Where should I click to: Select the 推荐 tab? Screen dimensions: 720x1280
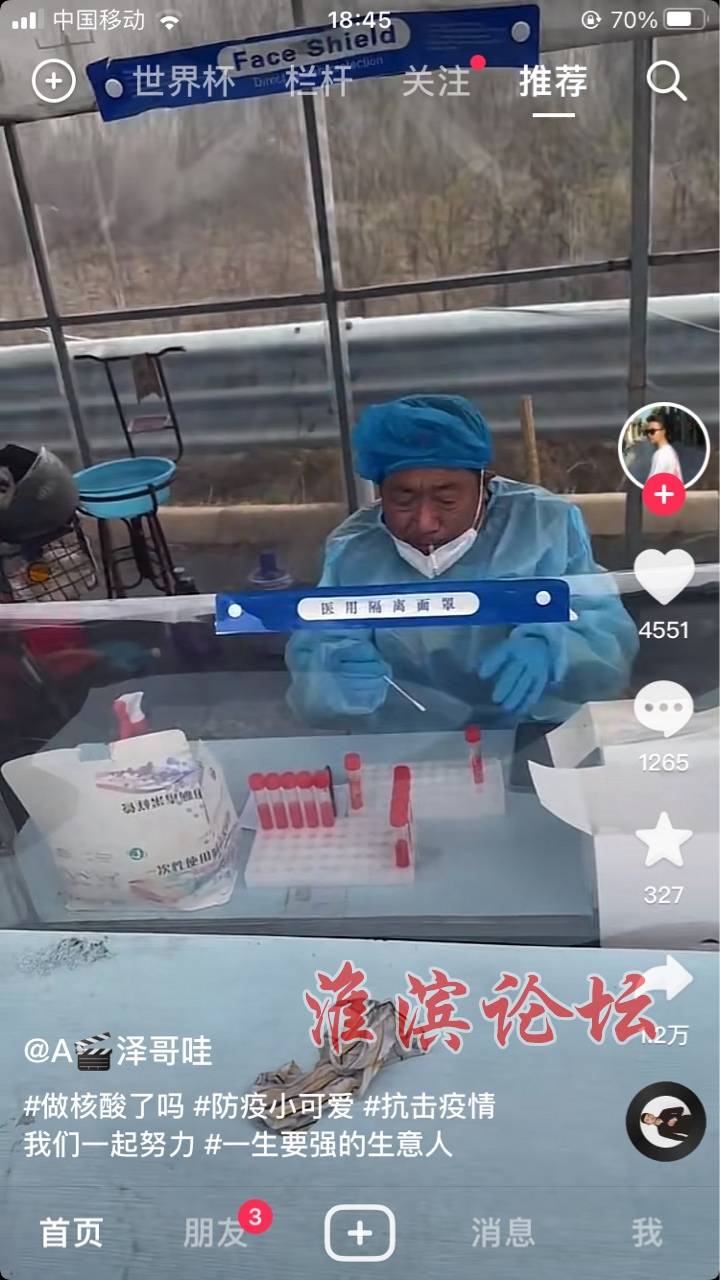pyautogui.click(x=553, y=82)
